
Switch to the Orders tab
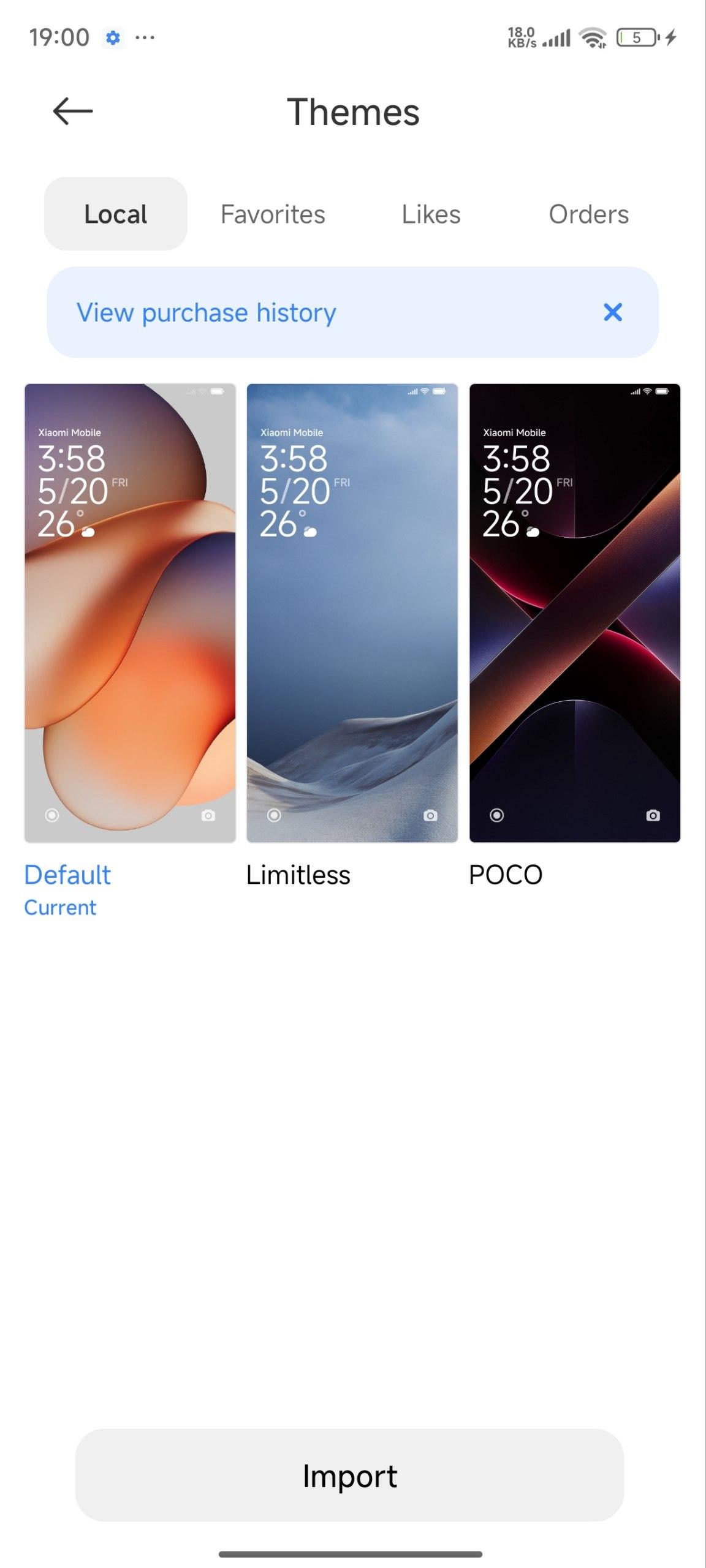(588, 214)
